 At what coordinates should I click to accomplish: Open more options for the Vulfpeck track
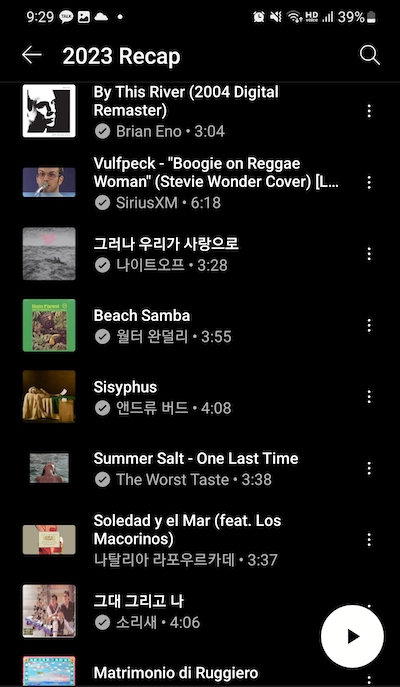[x=369, y=182]
